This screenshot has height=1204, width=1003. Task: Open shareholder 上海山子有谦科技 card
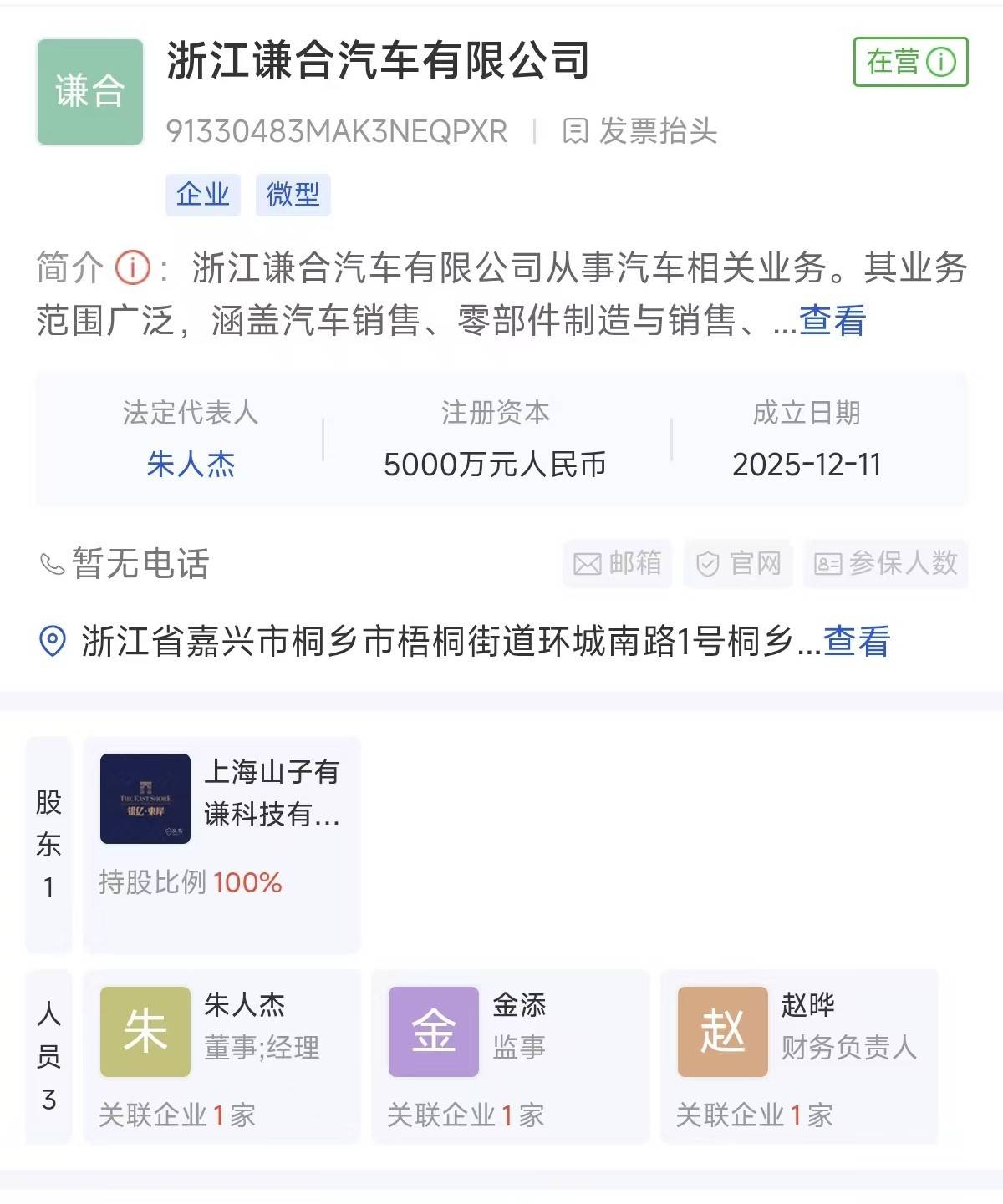click(222, 844)
